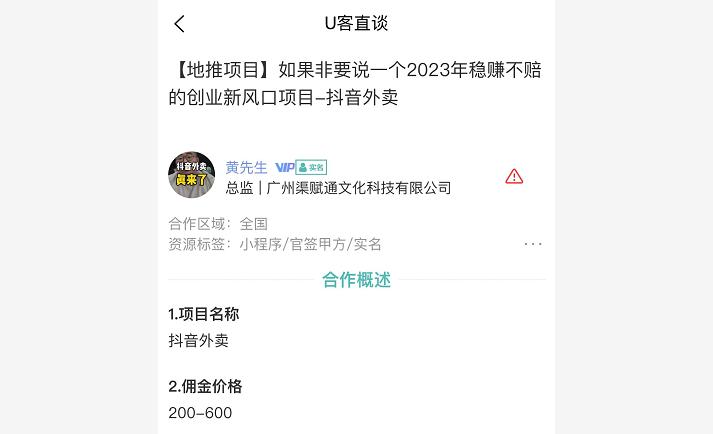Screen dimensions: 713x434
Task: Open 黄先生's profile avatar
Action: 191,176
